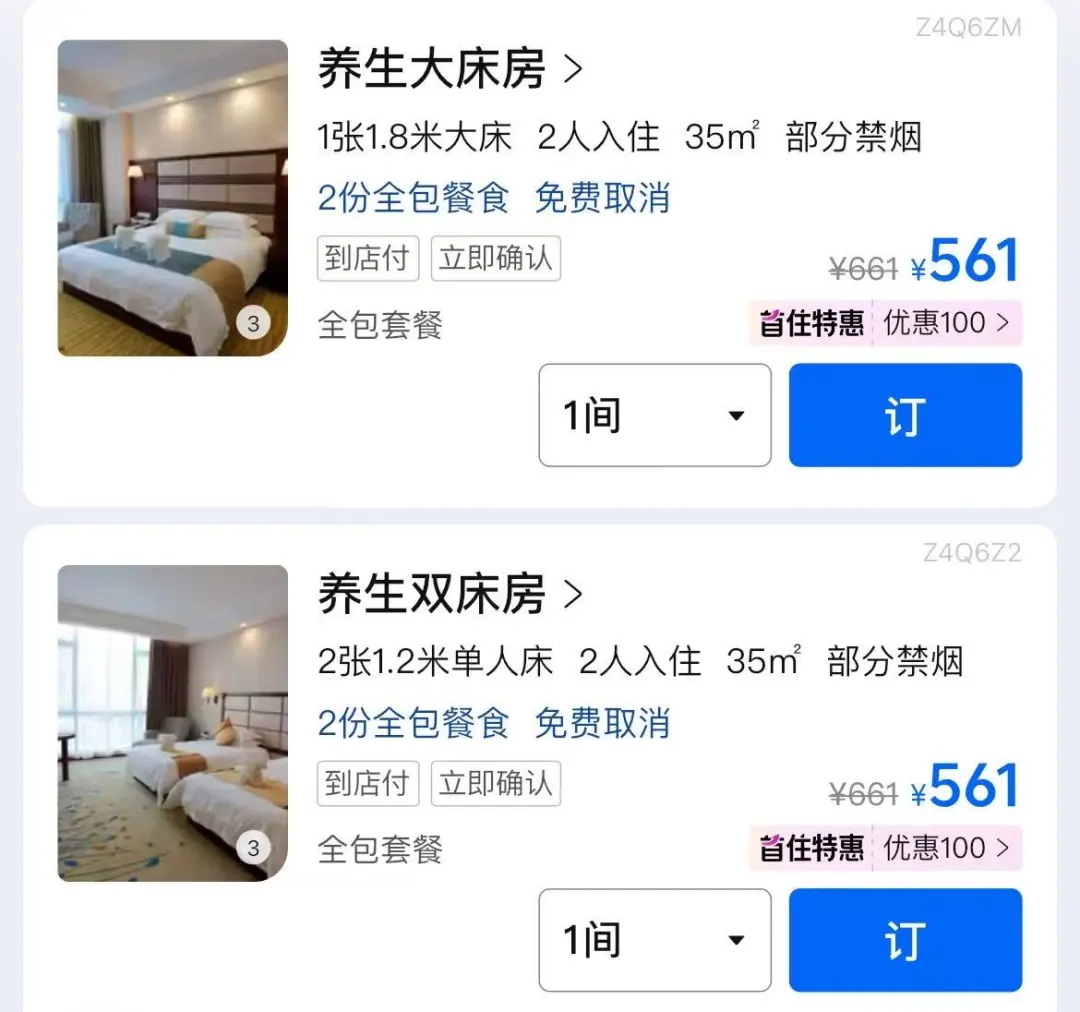The height and width of the screenshot is (1012, 1080).
Task: Open 养生大床房 room details
Action: (x=450, y=70)
